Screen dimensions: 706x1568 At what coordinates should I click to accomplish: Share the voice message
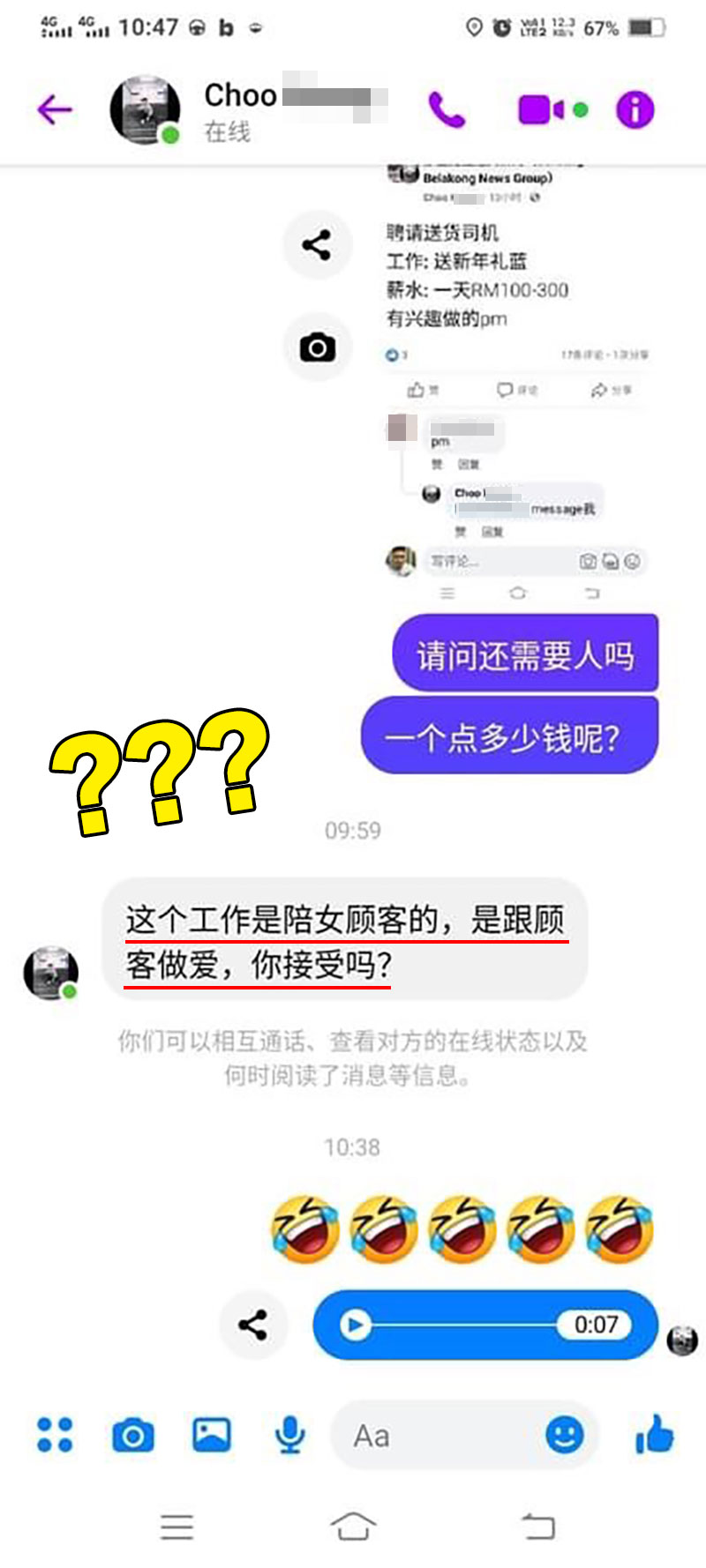coord(253,1325)
